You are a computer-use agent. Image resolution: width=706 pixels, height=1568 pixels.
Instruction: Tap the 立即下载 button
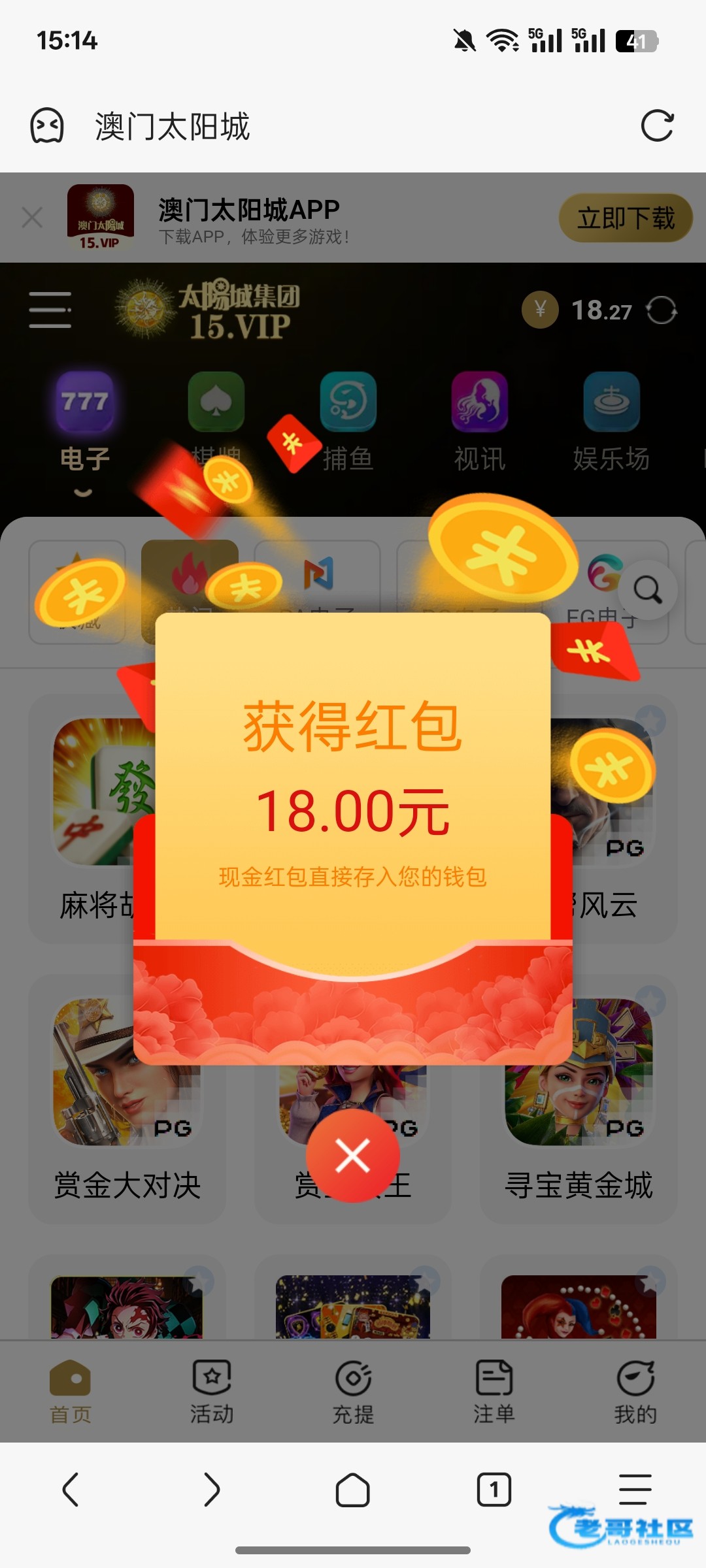pos(626,218)
